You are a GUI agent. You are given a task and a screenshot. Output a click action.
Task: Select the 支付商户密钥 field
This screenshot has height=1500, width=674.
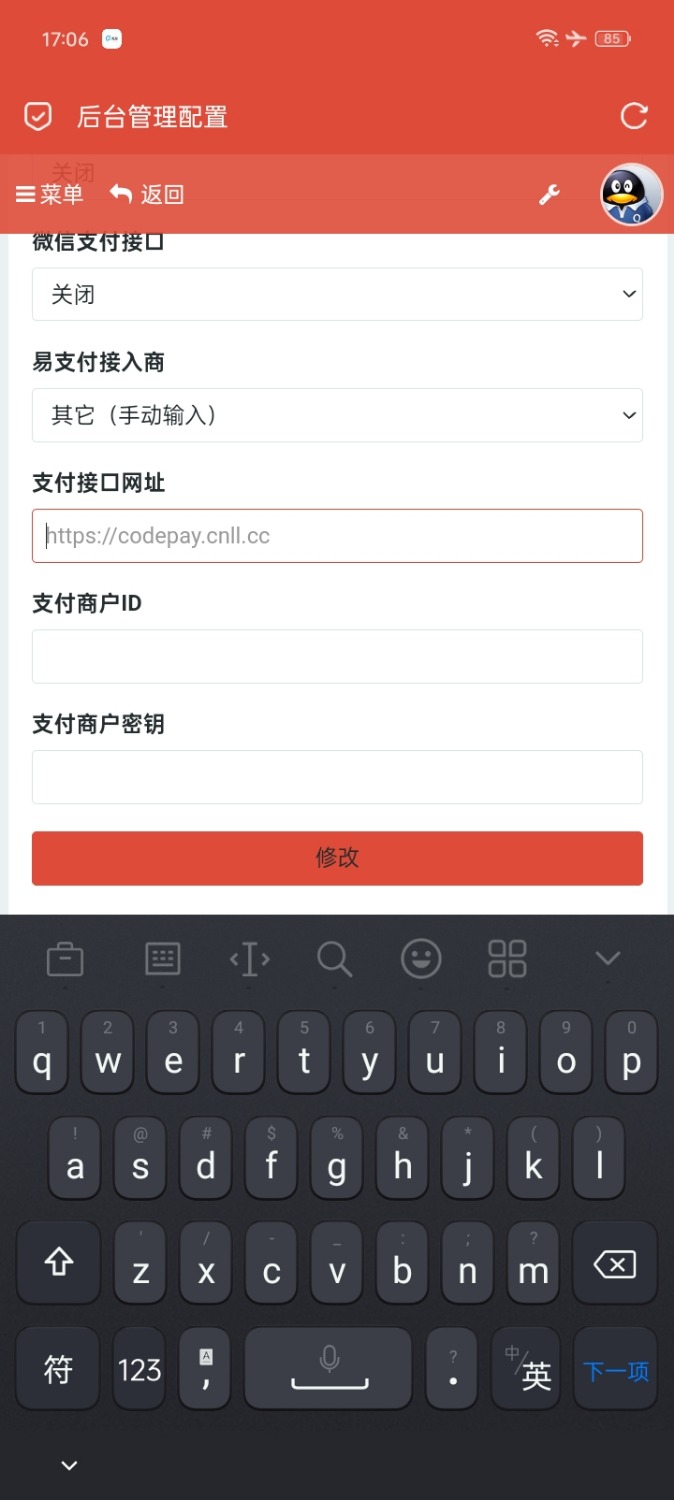point(337,777)
